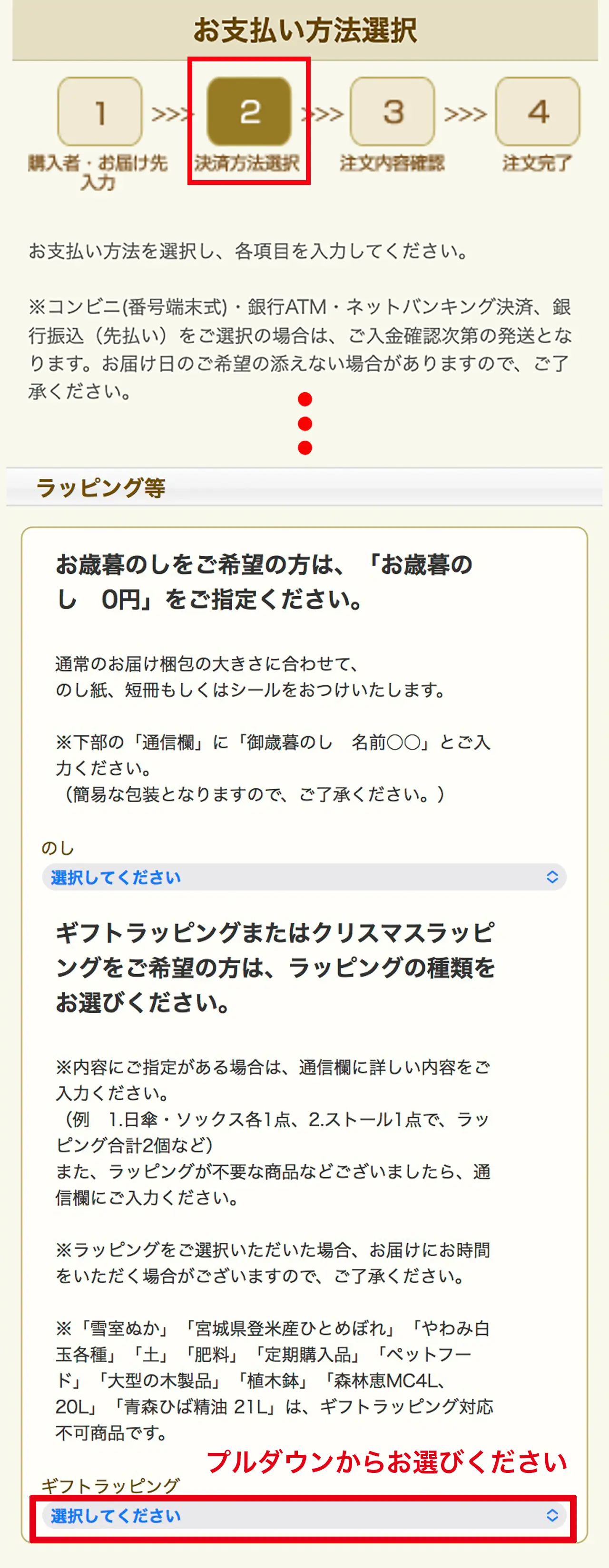Click the お支払い方法選択 title bar
Viewport: 609px width, 1568px height.
[304, 29]
